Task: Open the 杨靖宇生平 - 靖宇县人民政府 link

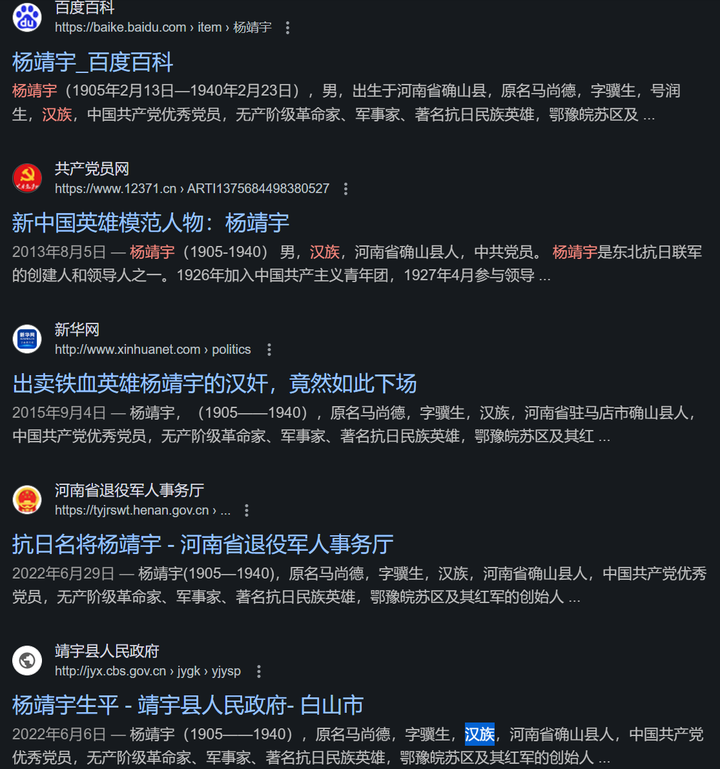Action: (x=187, y=706)
